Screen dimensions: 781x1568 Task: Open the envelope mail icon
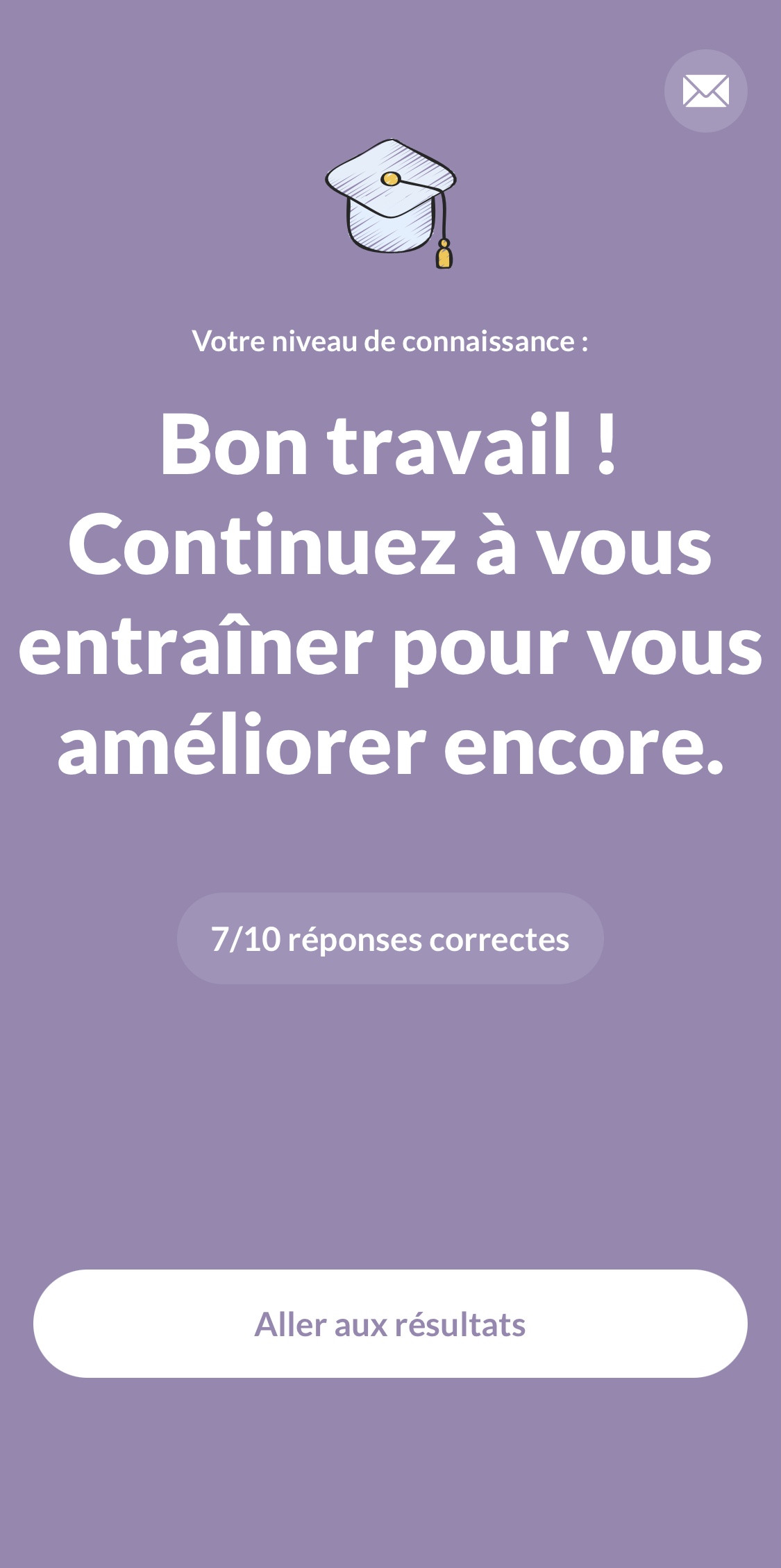click(x=705, y=91)
